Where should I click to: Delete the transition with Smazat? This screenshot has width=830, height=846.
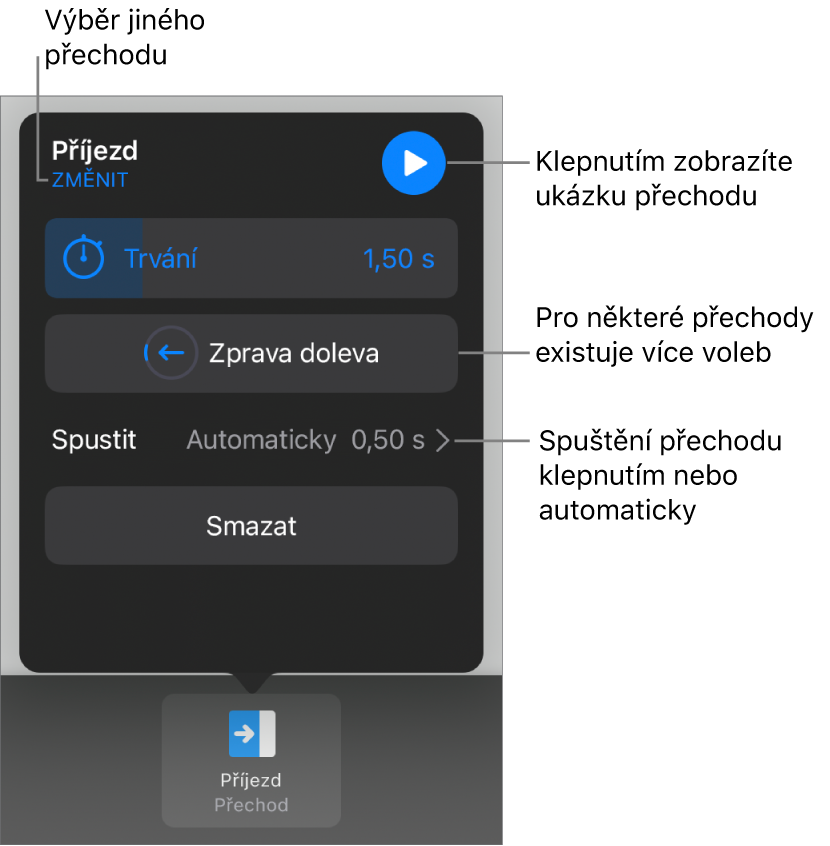point(251,526)
